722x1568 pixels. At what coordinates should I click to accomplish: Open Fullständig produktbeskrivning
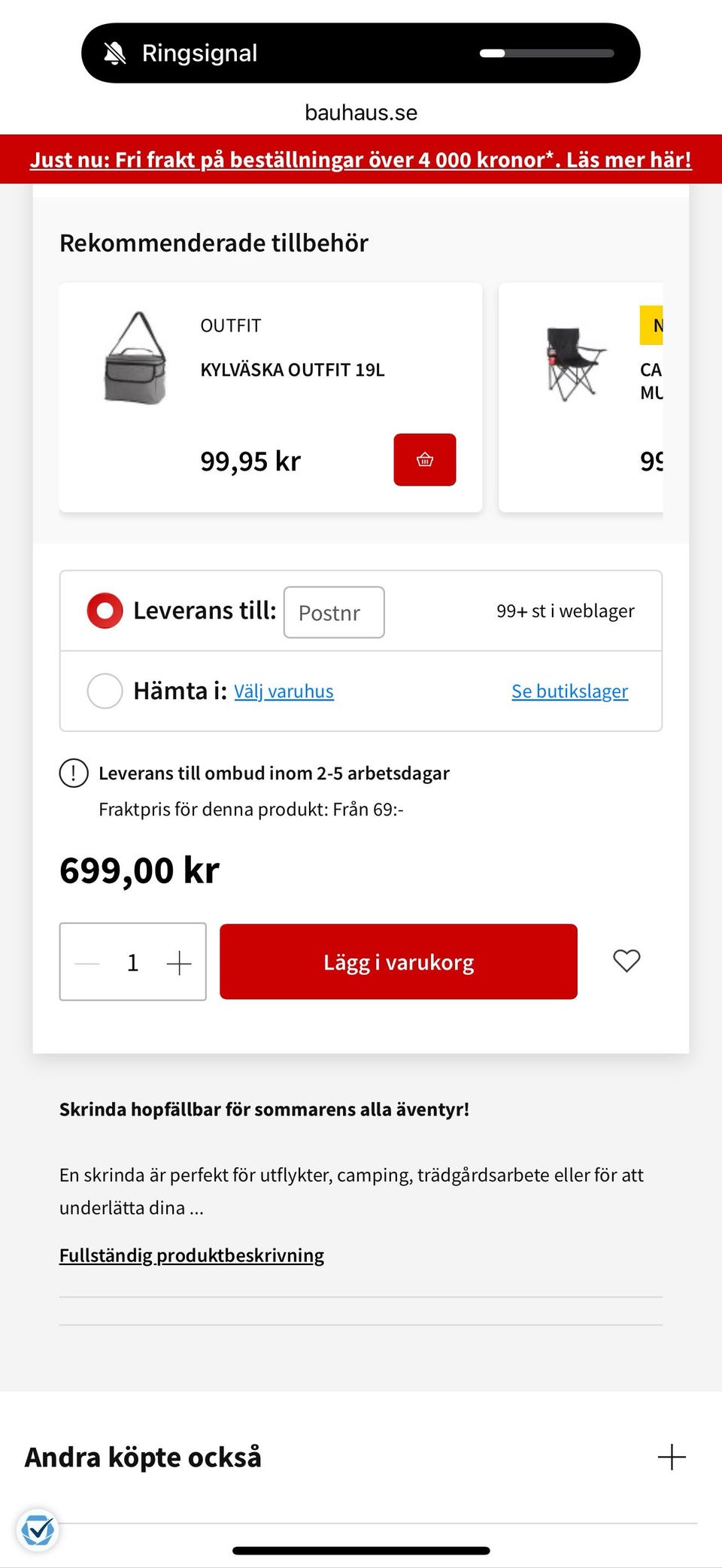point(192,1255)
